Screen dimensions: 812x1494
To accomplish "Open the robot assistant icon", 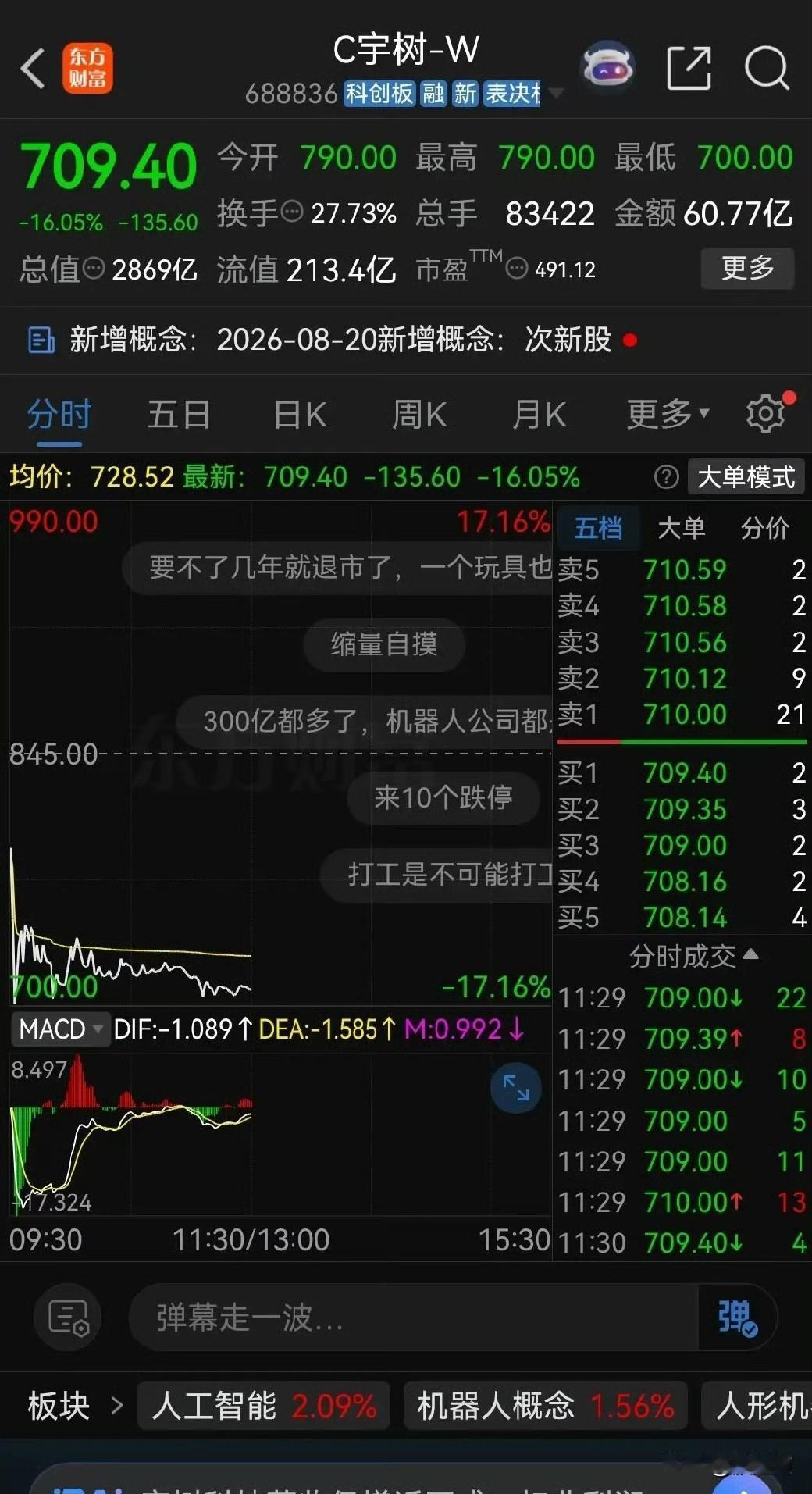I will 607,67.
